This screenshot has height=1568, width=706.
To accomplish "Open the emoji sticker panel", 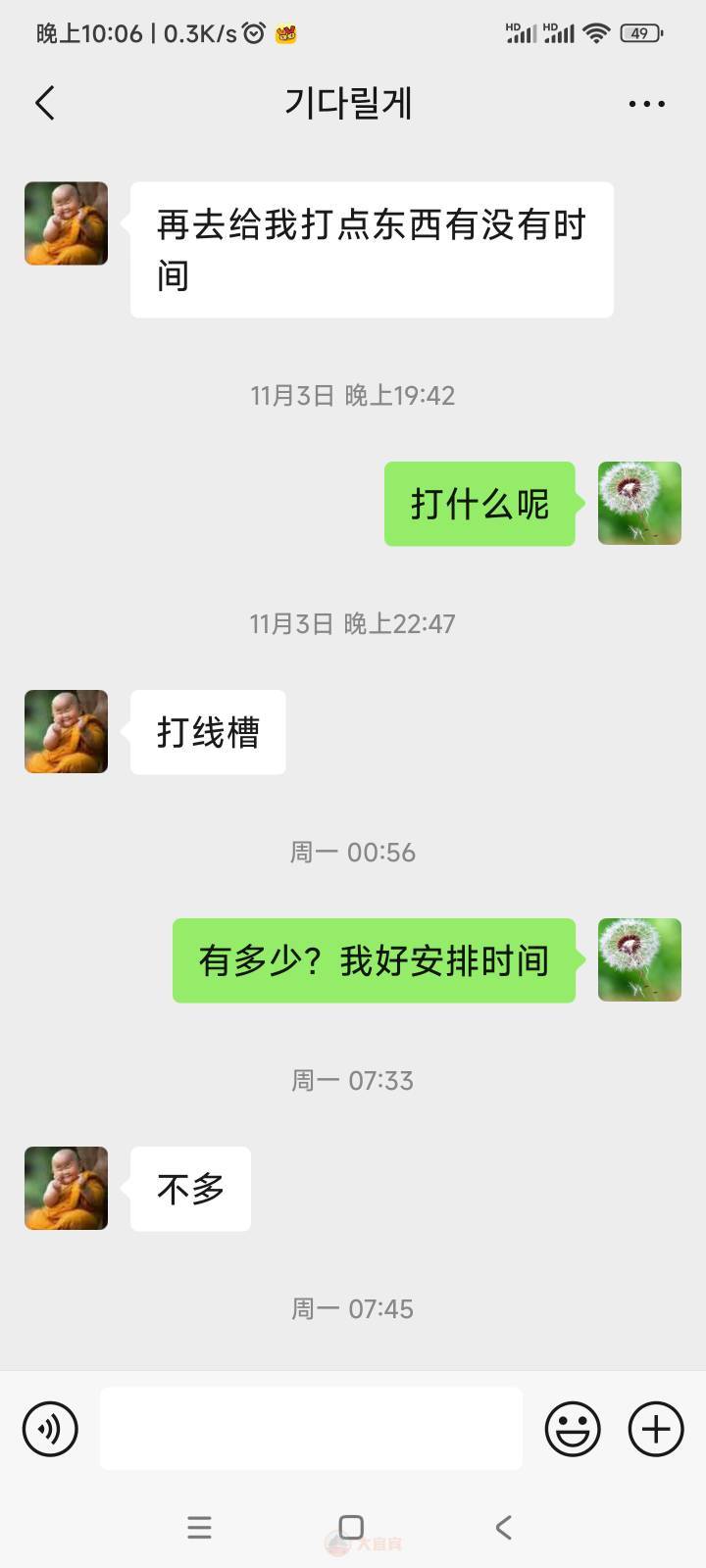I will tap(573, 1429).
